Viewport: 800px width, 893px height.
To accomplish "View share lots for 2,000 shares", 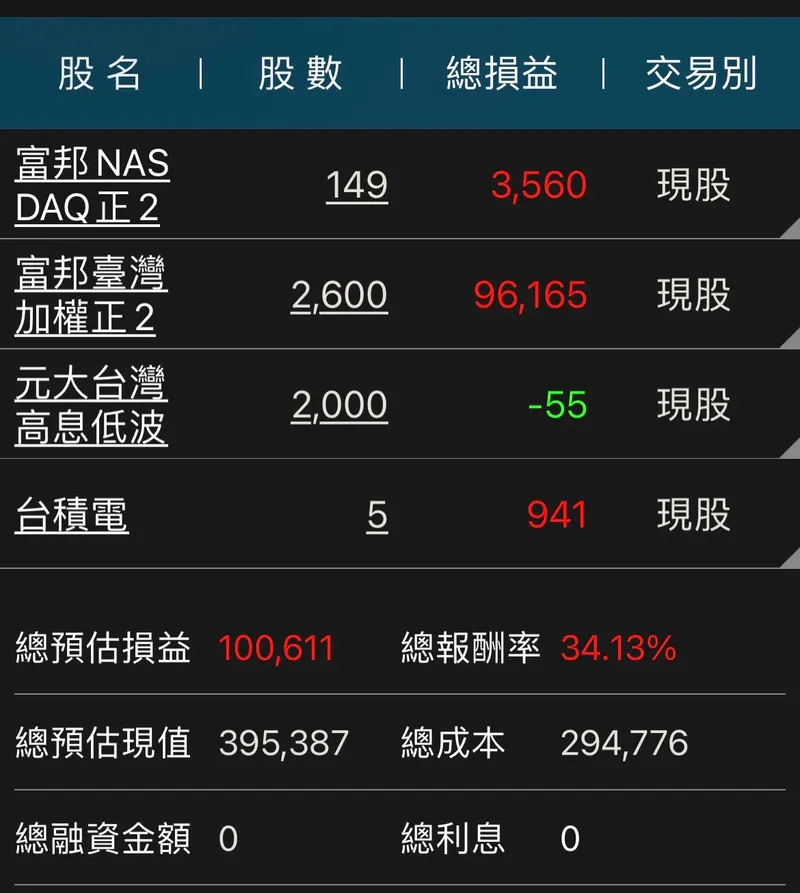I will click(x=339, y=405).
